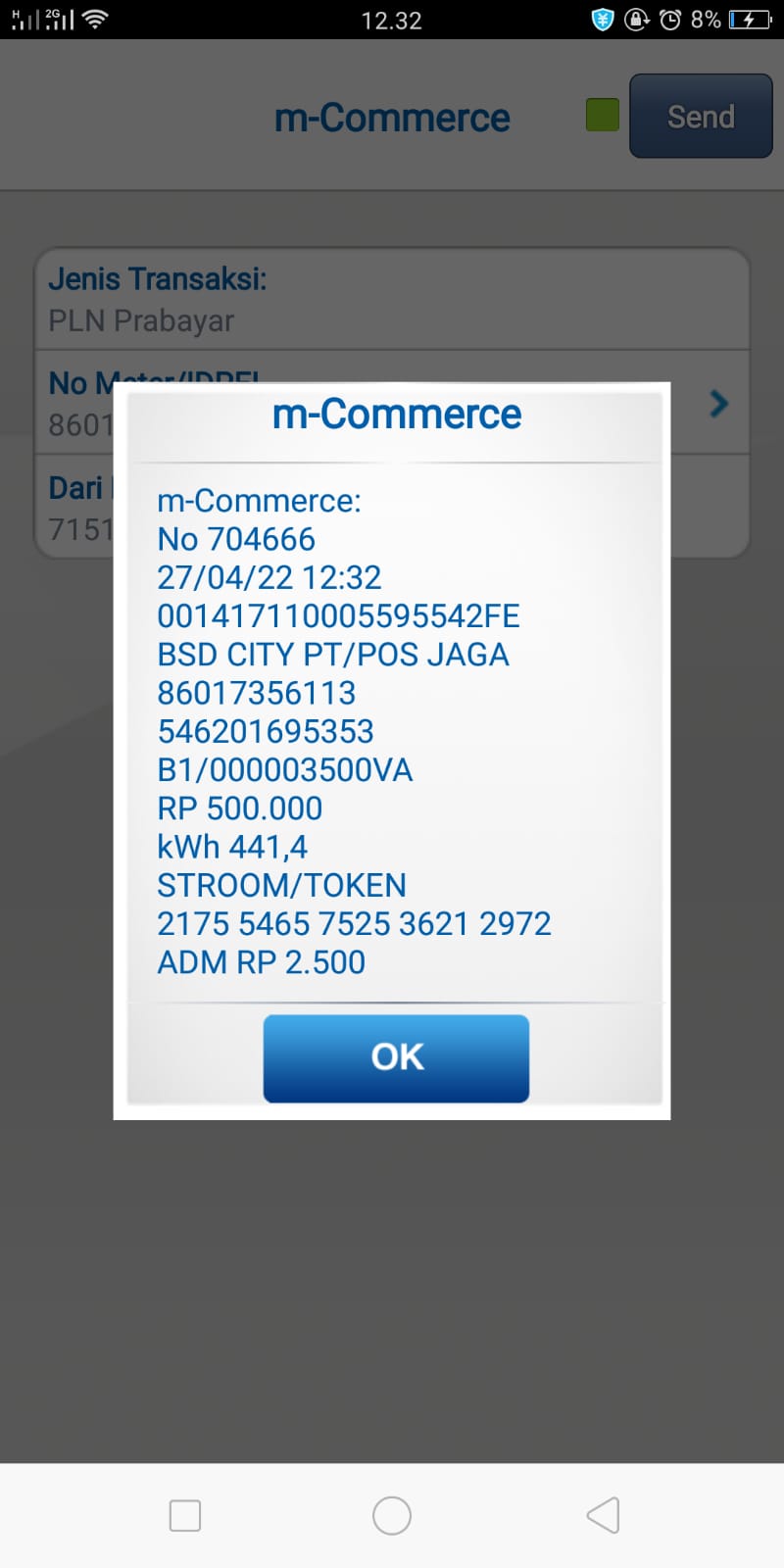The height and width of the screenshot is (1568, 784).
Task: Tap the Send button
Action: pos(701,117)
